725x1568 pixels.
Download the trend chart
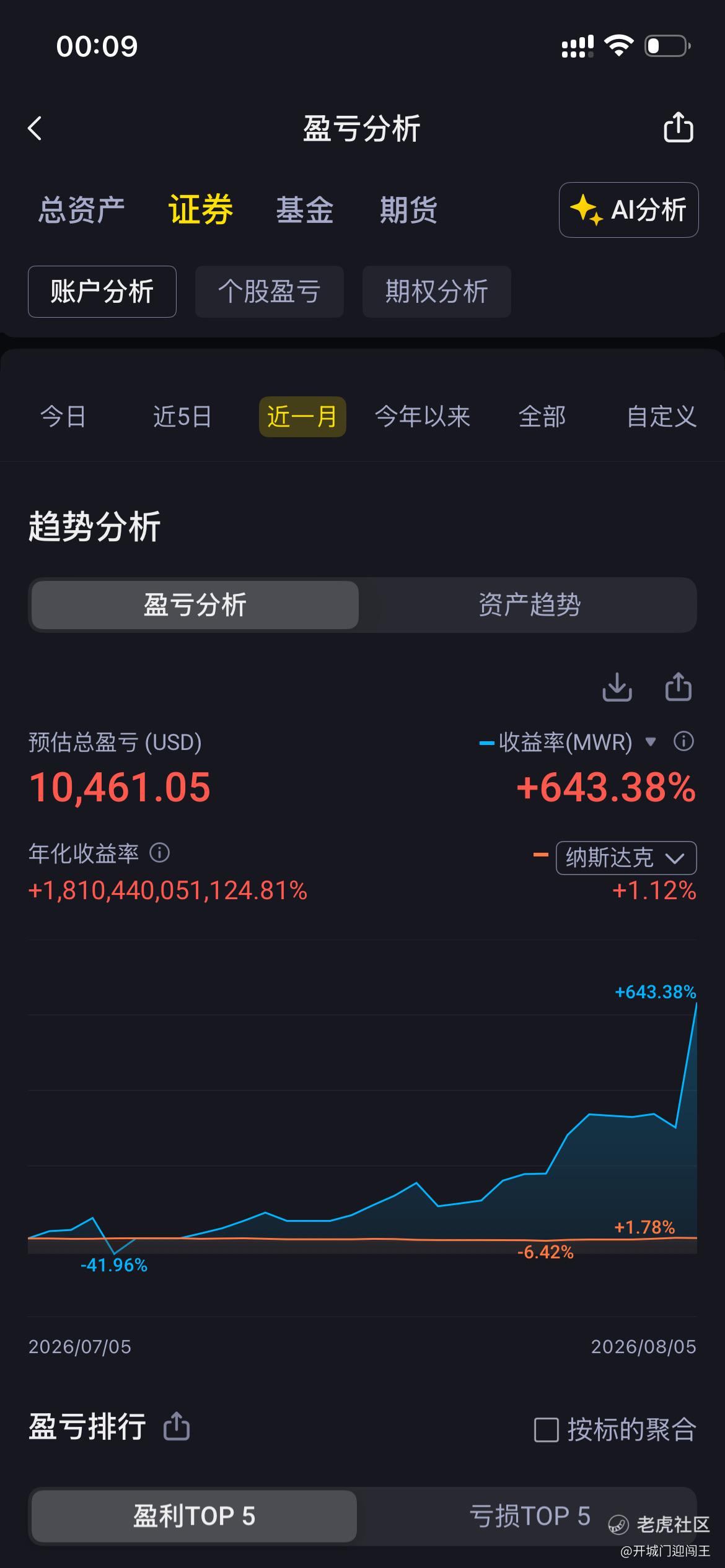617,687
